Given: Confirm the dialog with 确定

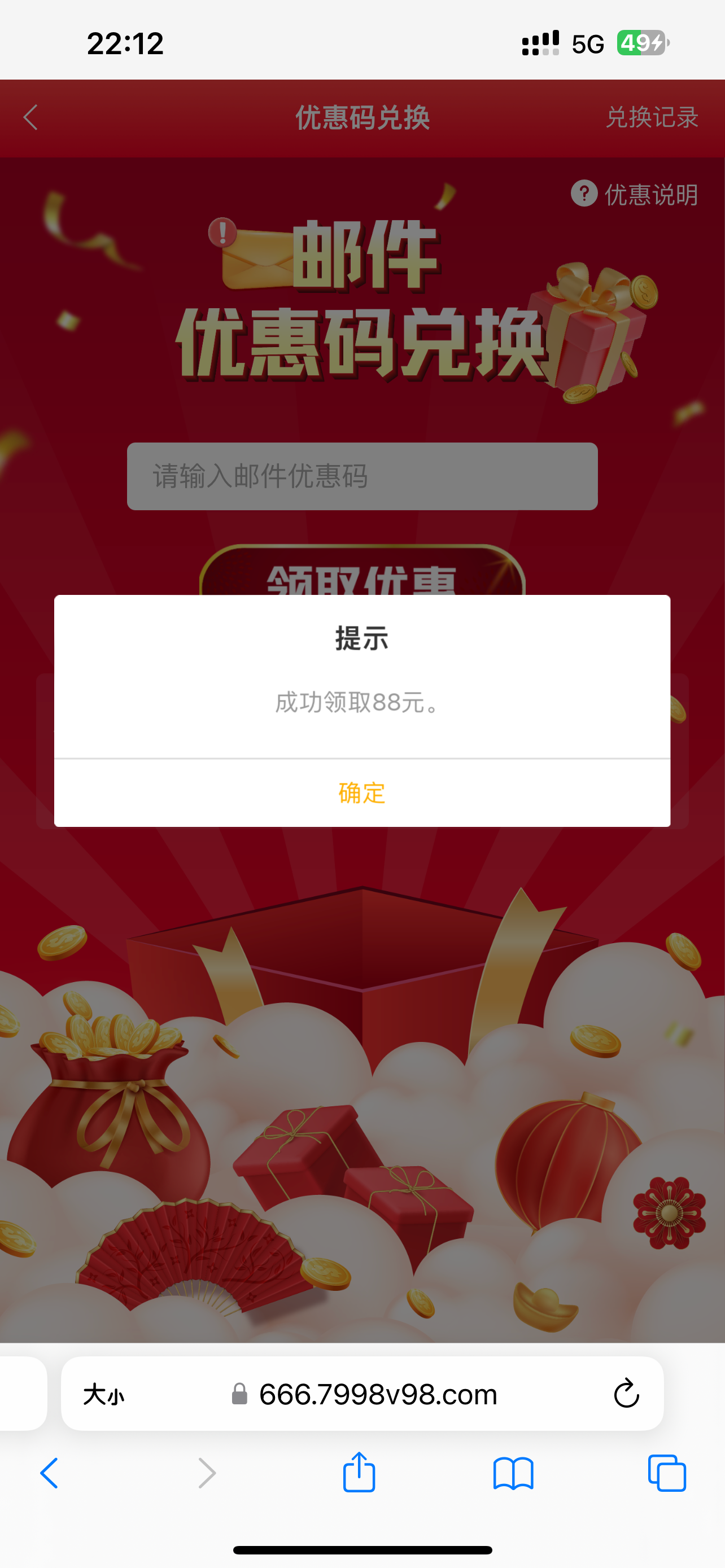Looking at the screenshot, I should click(x=362, y=793).
